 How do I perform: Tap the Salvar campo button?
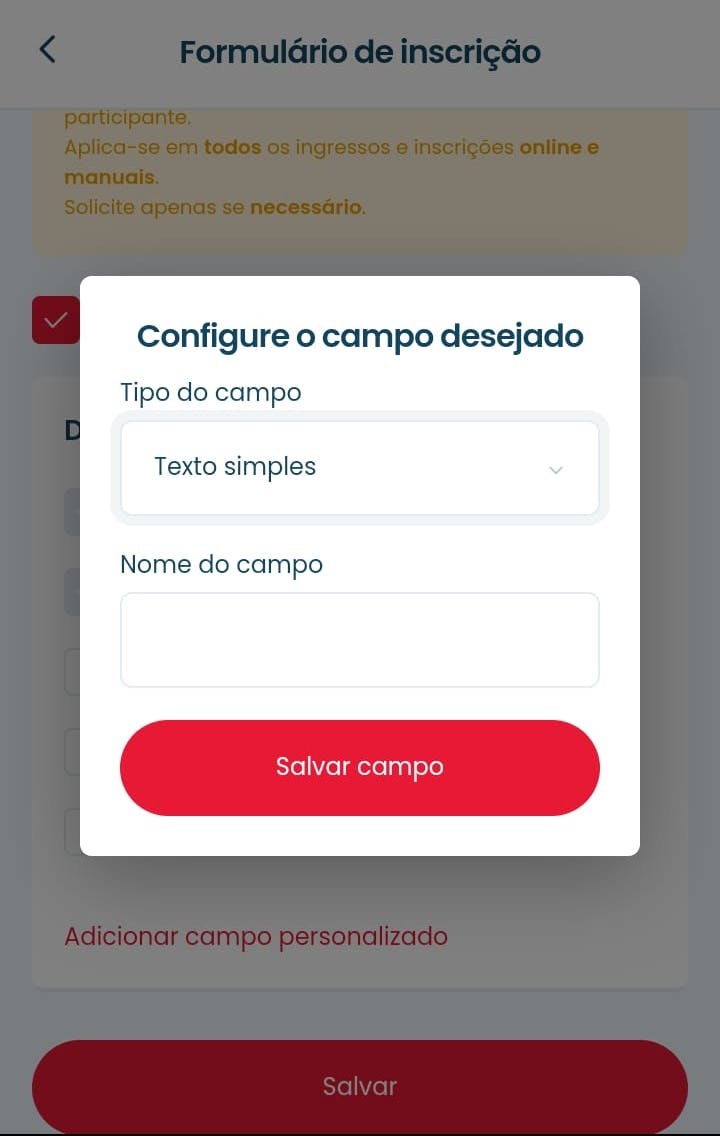[x=359, y=767]
